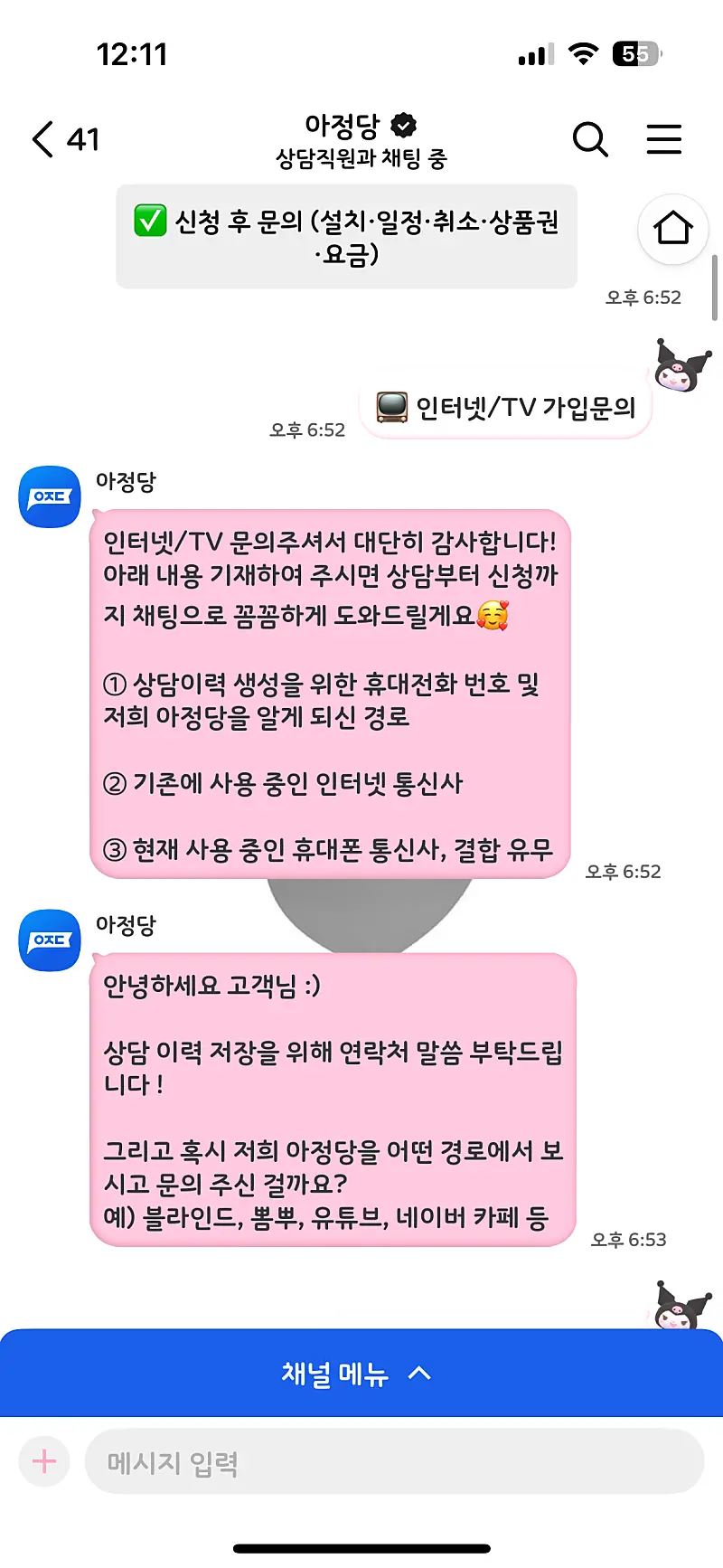The height and width of the screenshot is (1568, 723).
Task: Open 아정당 profile avatar above first pink message
Action: click(50, 496)
